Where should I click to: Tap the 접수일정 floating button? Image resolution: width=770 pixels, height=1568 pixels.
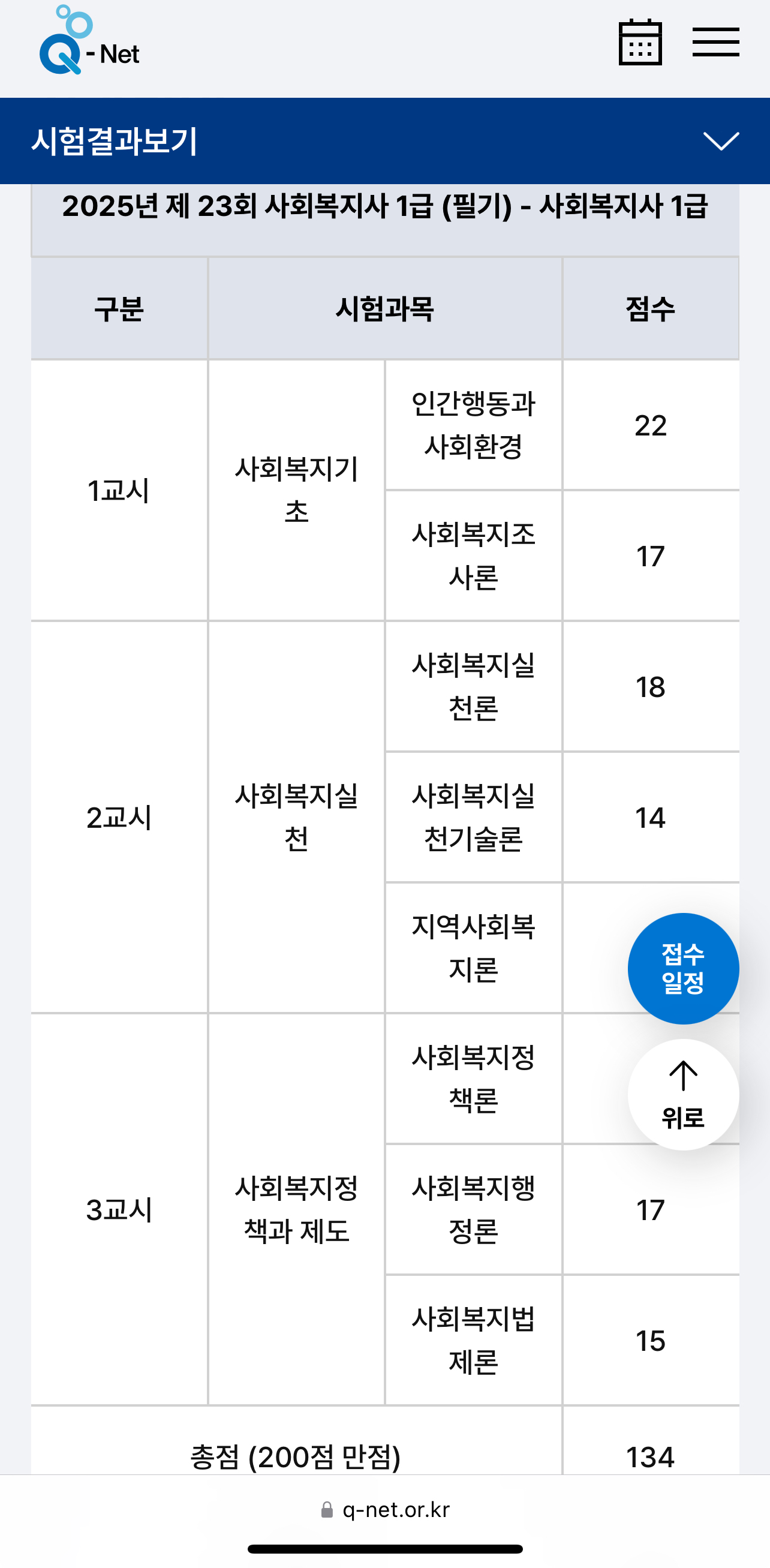[x=683, y=968]
